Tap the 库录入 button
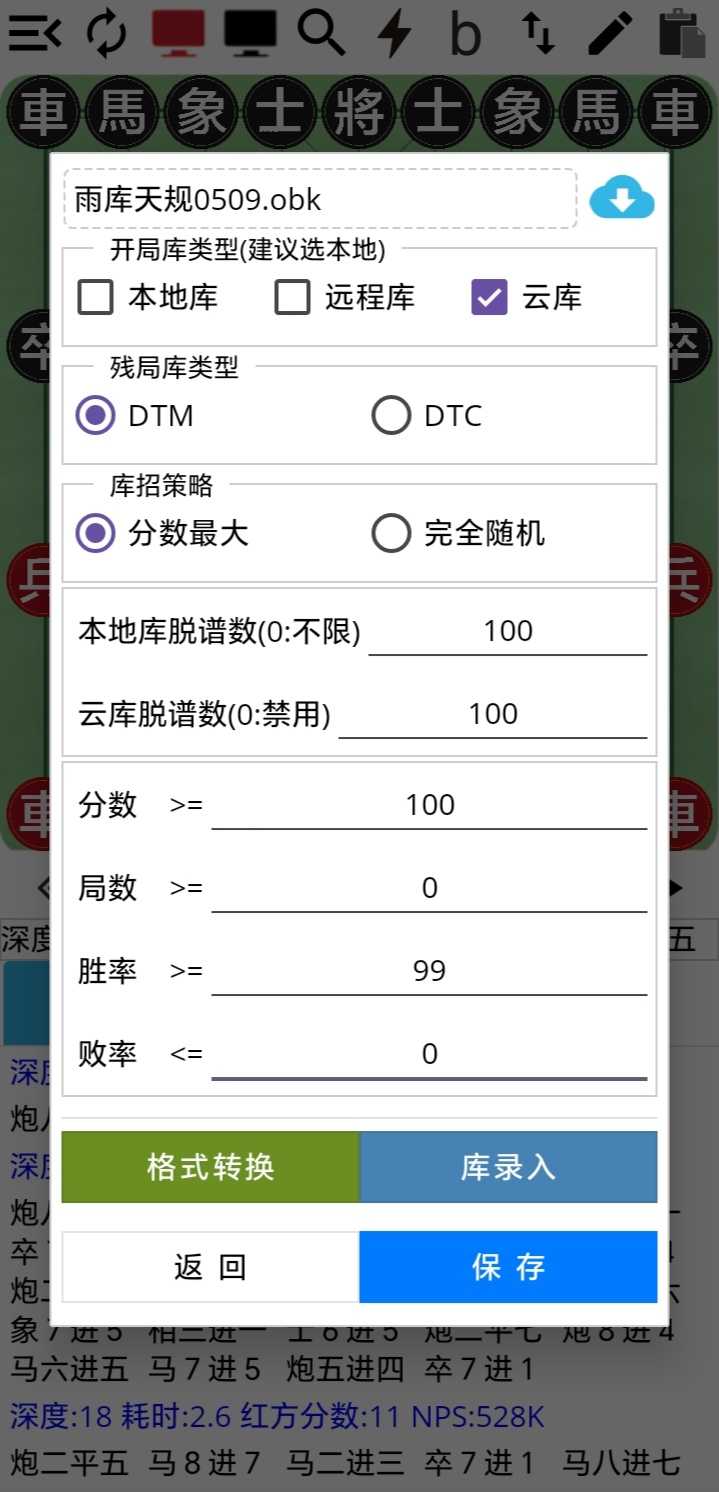Screen dimensions: 719x1492 click(x=508, y=1167)
